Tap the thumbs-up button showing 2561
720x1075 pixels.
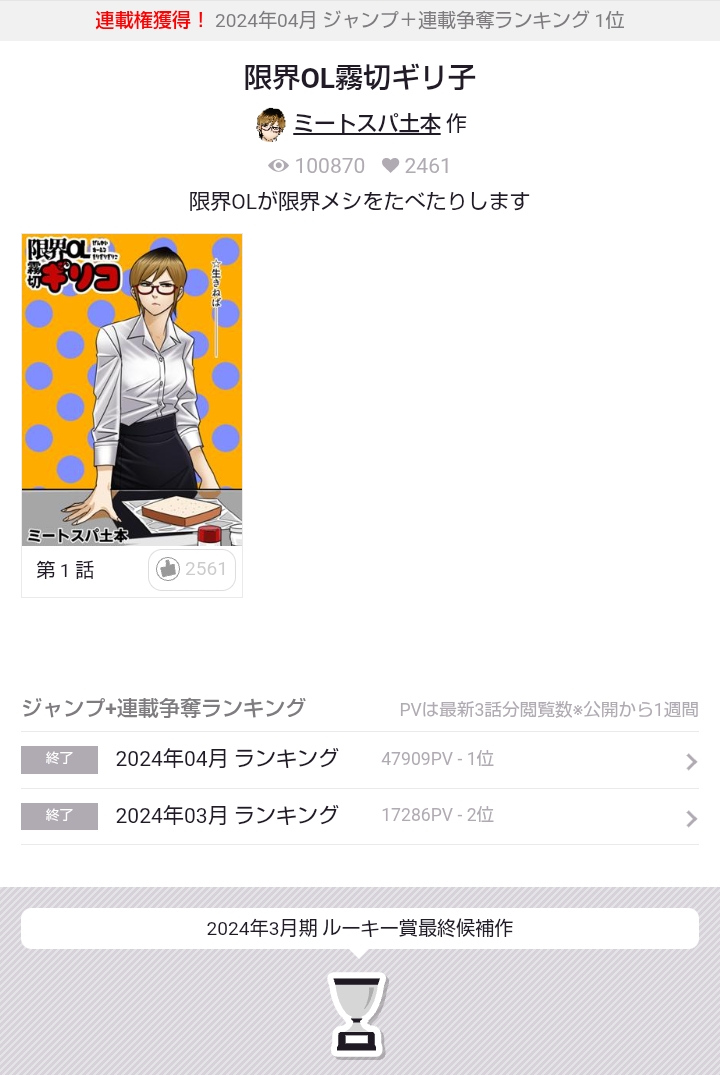pyautogui.click(x=192, y=570)
